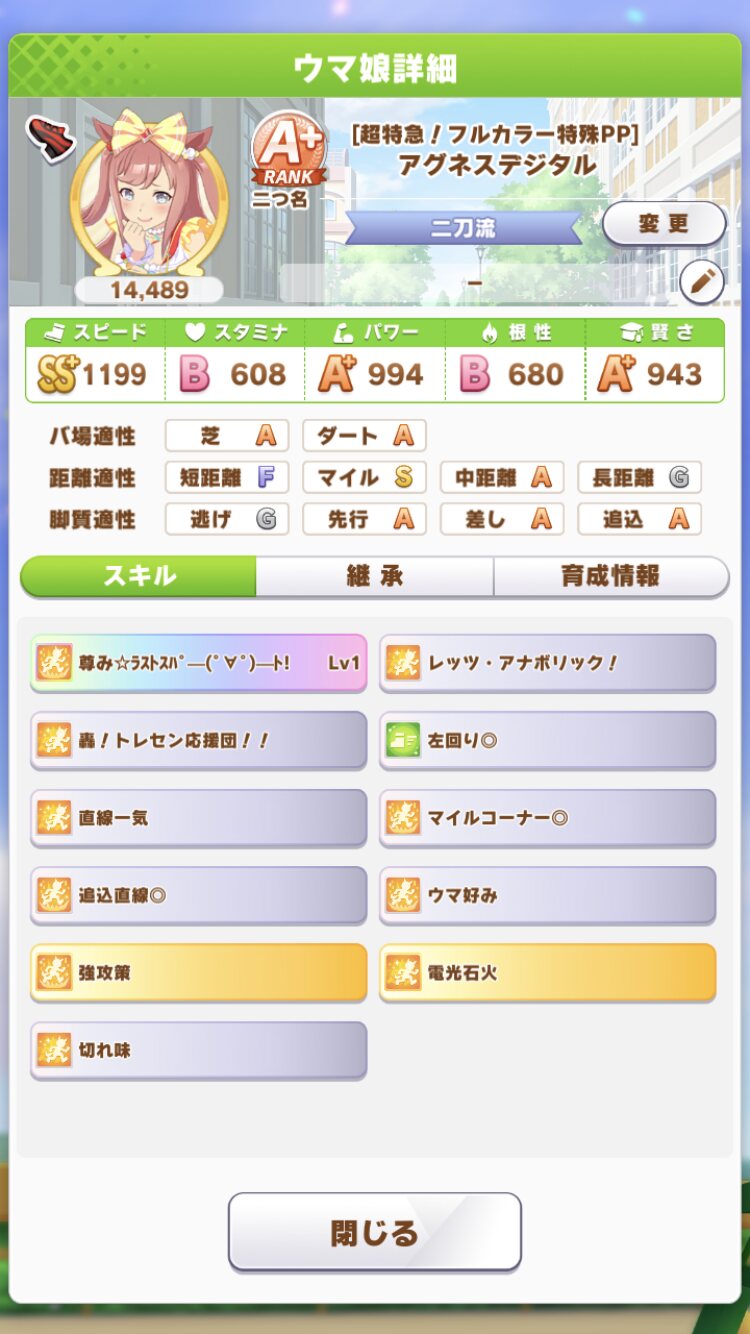
Task: Show details for 左回り◎ skill
Action: pos(547,740)
